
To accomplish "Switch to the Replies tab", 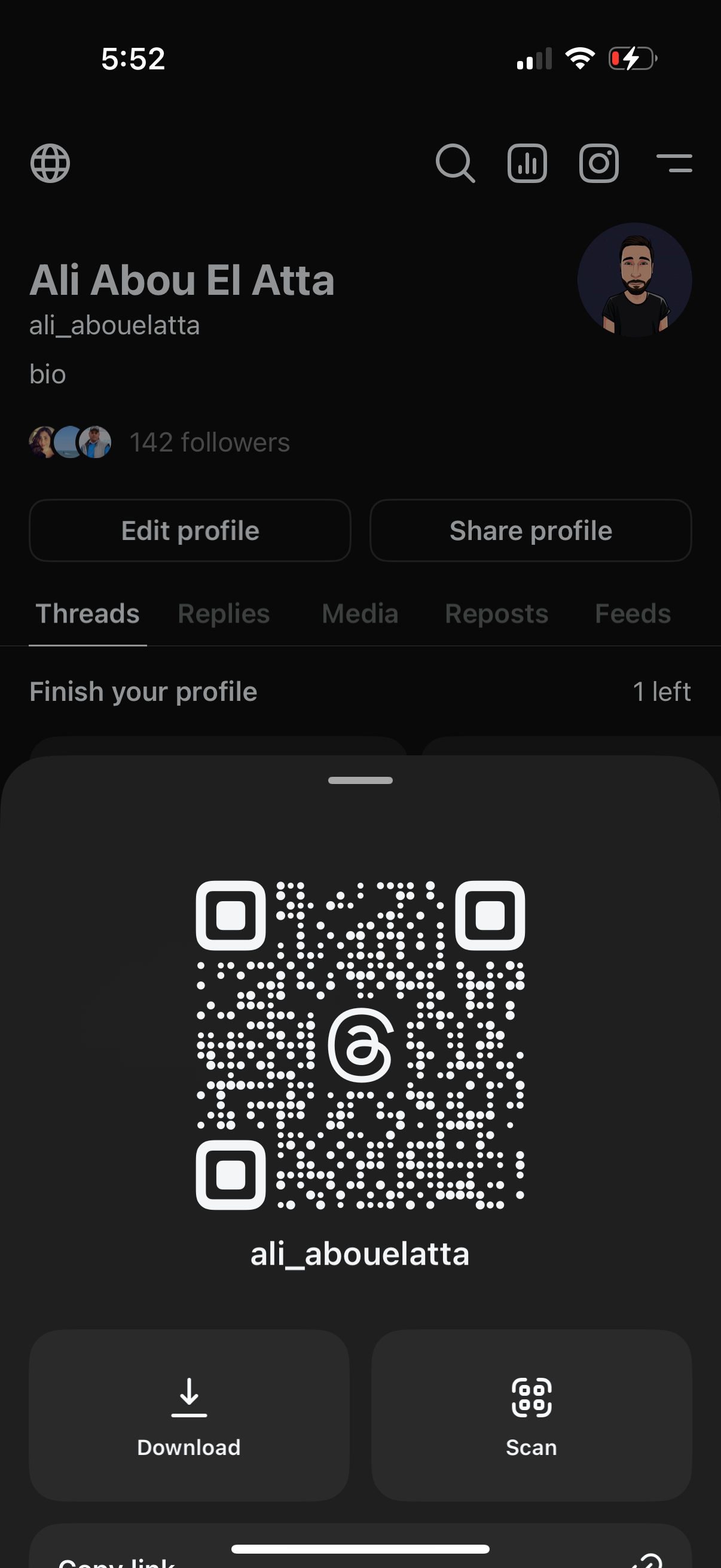I will [224, 614].
